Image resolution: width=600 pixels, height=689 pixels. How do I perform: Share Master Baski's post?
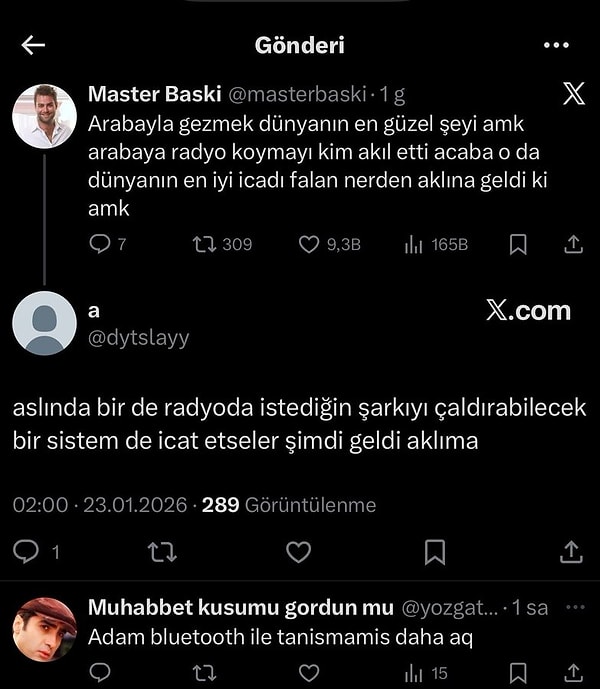pyautogui.click(x=573, y=244)
